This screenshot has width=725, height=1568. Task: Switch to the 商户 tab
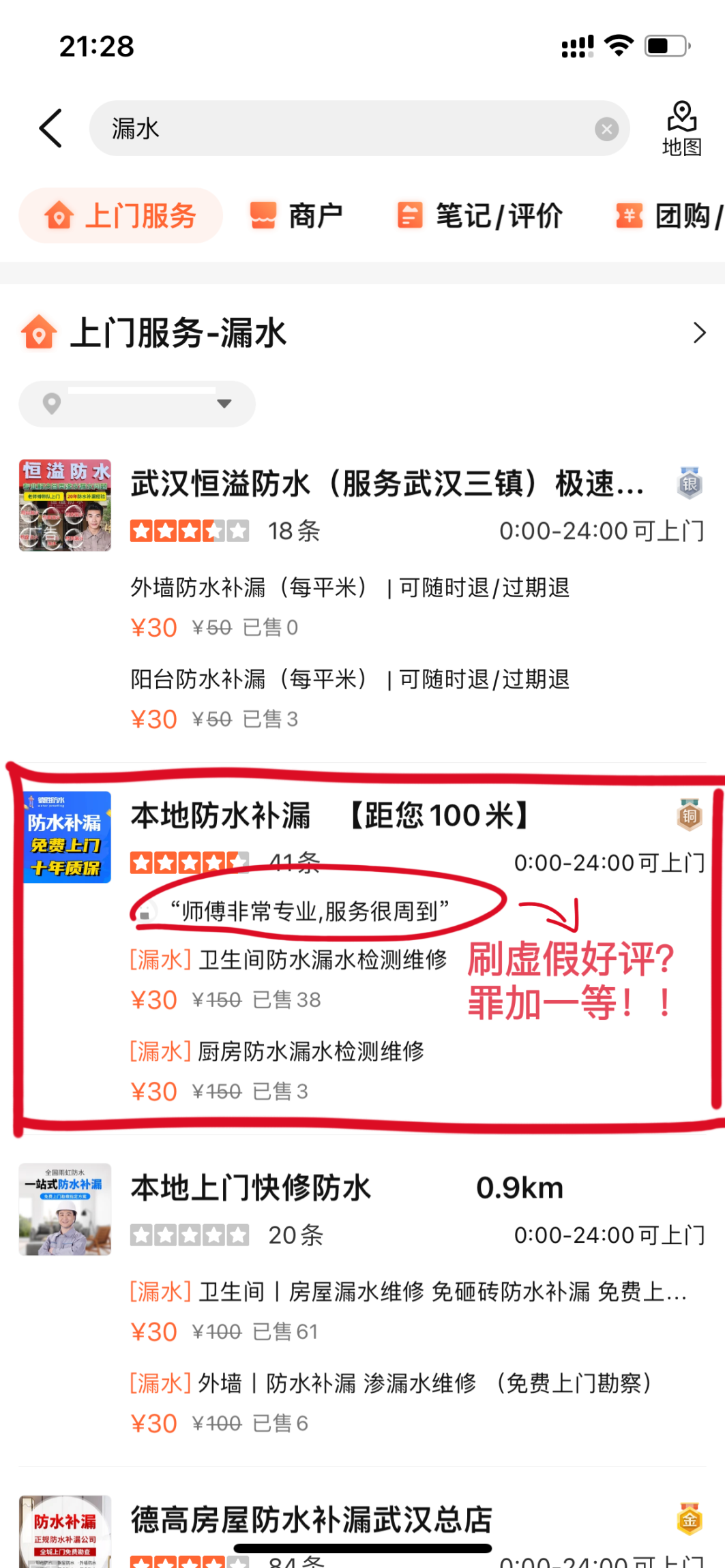(296, 216)
